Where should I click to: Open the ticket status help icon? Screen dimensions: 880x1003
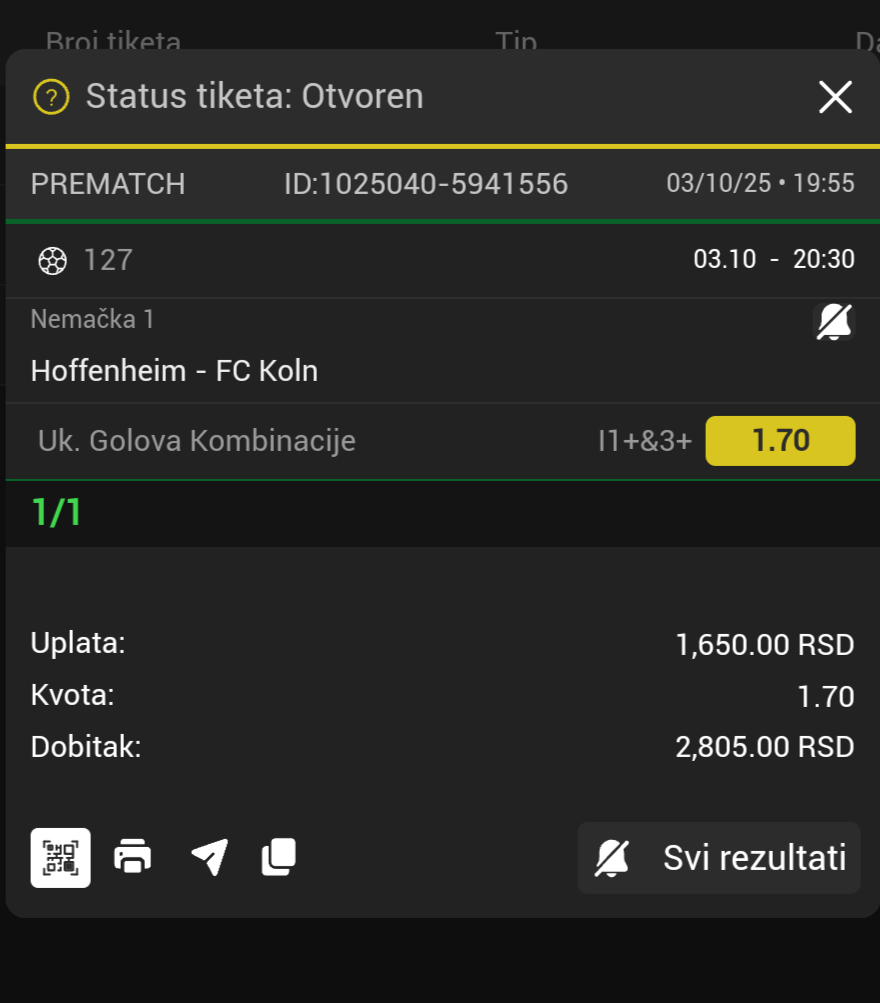pos(51,97)
